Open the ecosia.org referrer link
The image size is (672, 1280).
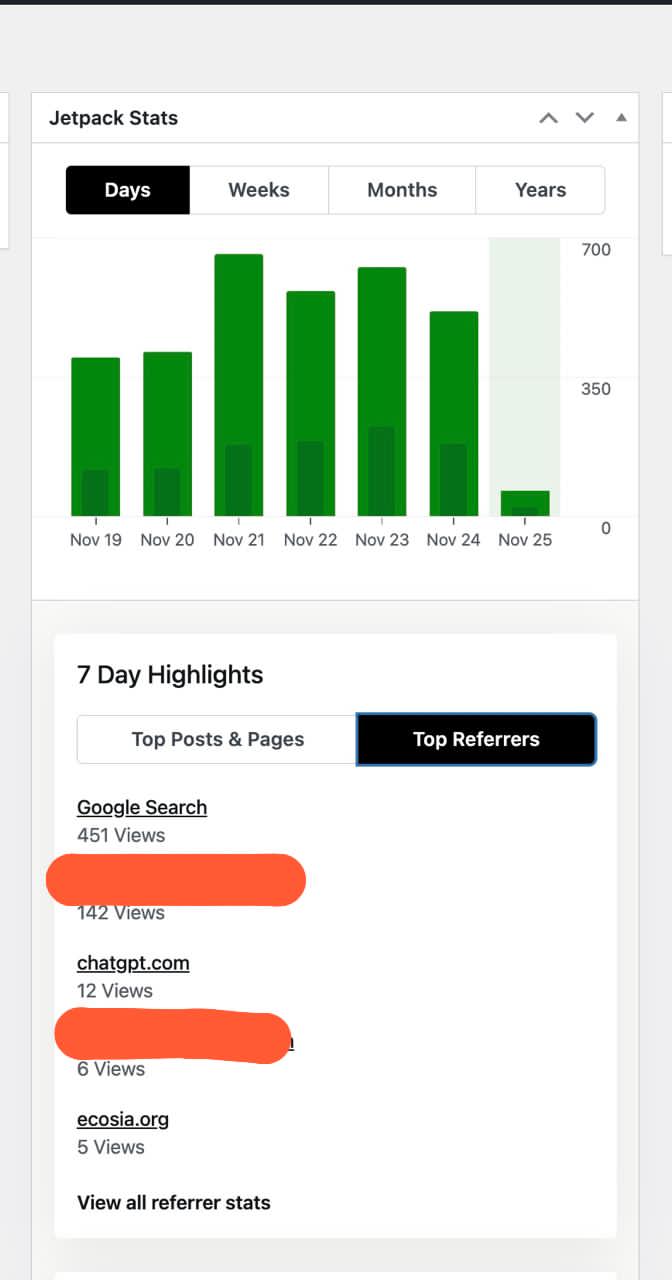click(123, 1120)
